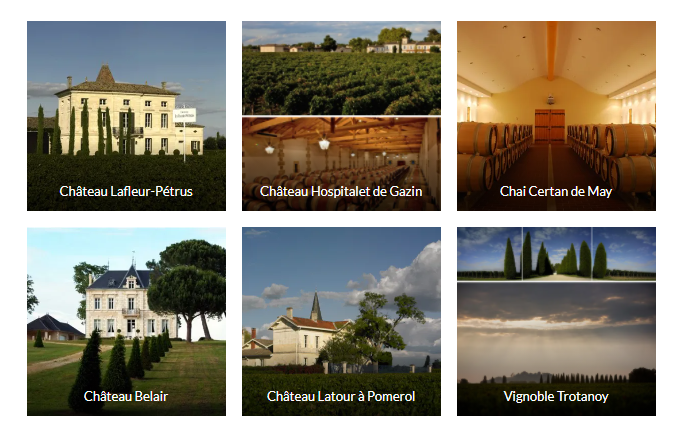Tap the Château Latour à Pomerol tile
Image resolution: width=676 pixels, height=437 pixels.
pyautogui.click(x=341, y=321)
